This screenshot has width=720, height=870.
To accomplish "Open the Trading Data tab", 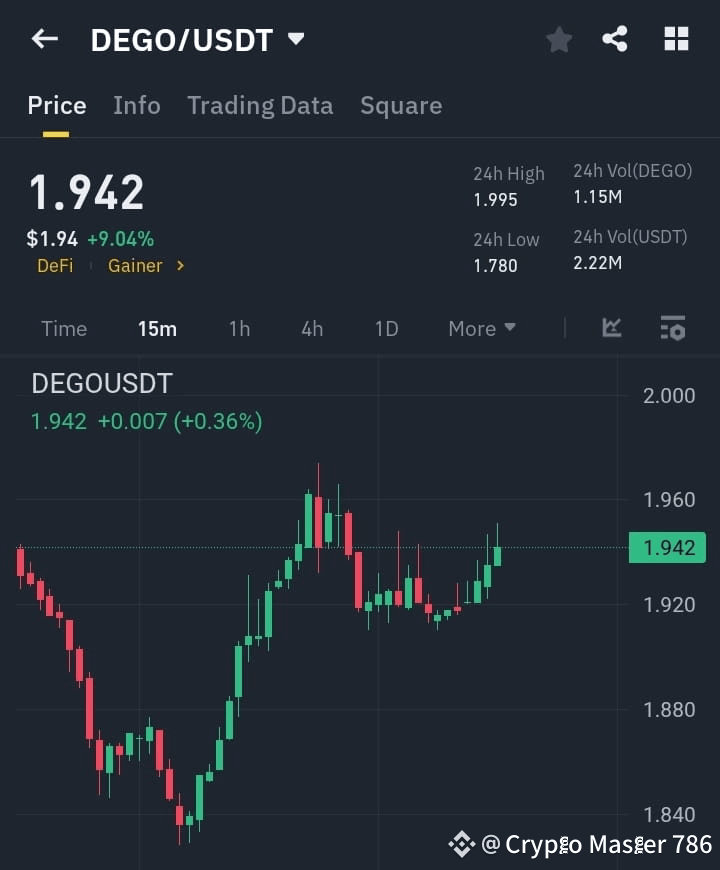I will (x=260, y=105).
